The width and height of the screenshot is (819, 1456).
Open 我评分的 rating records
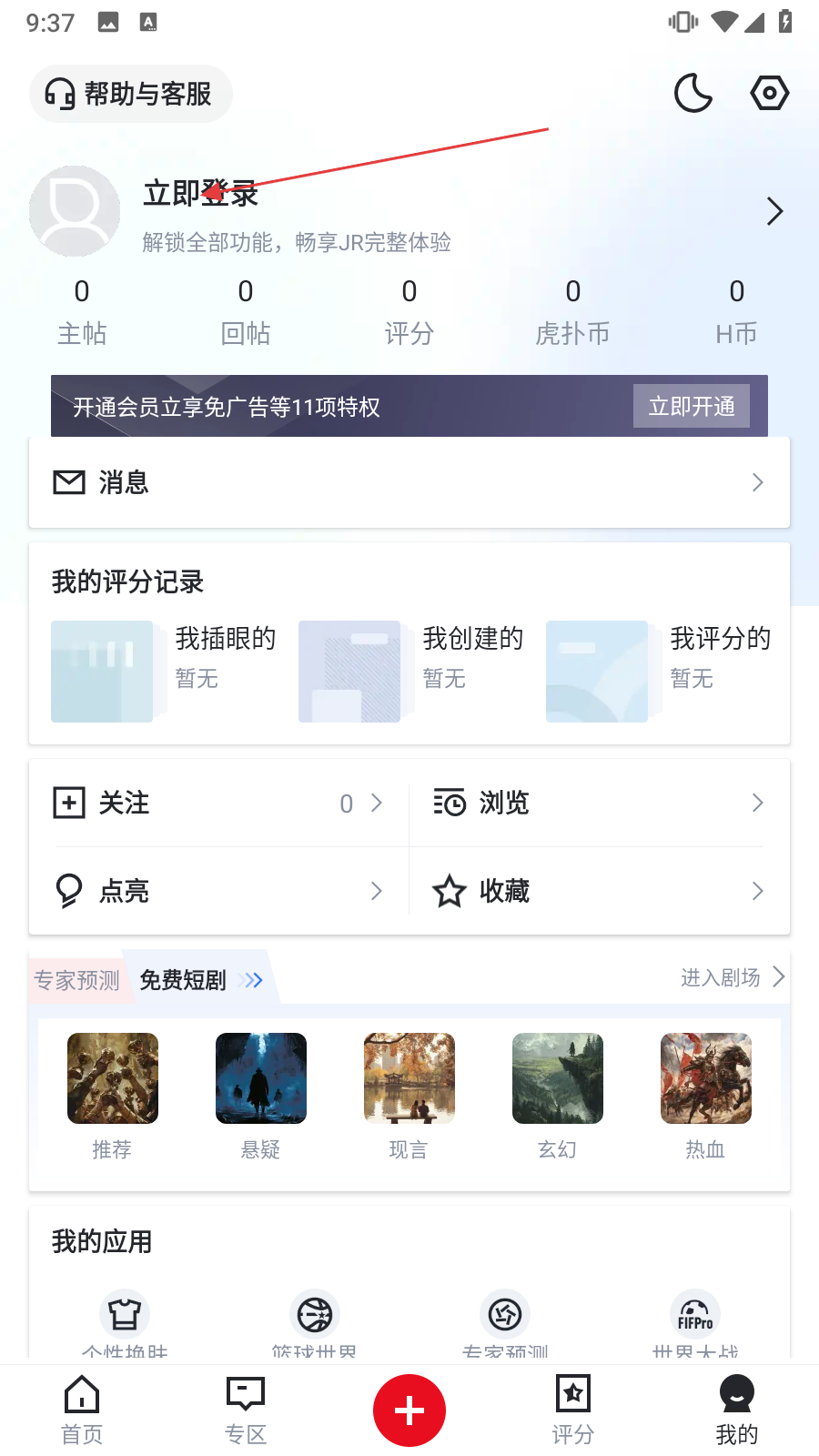click(x=659, y=671)
